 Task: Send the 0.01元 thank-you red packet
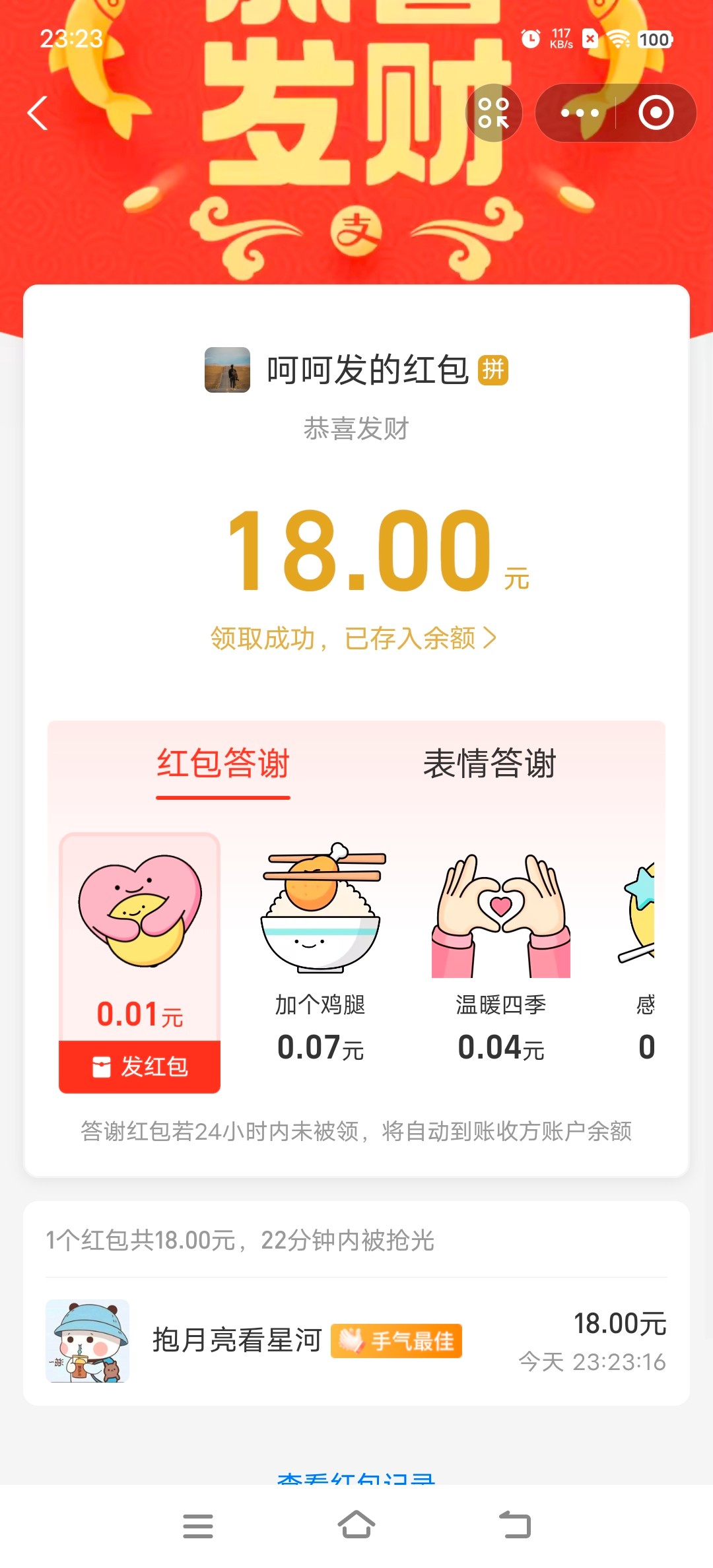click(x=139, y=1066)
